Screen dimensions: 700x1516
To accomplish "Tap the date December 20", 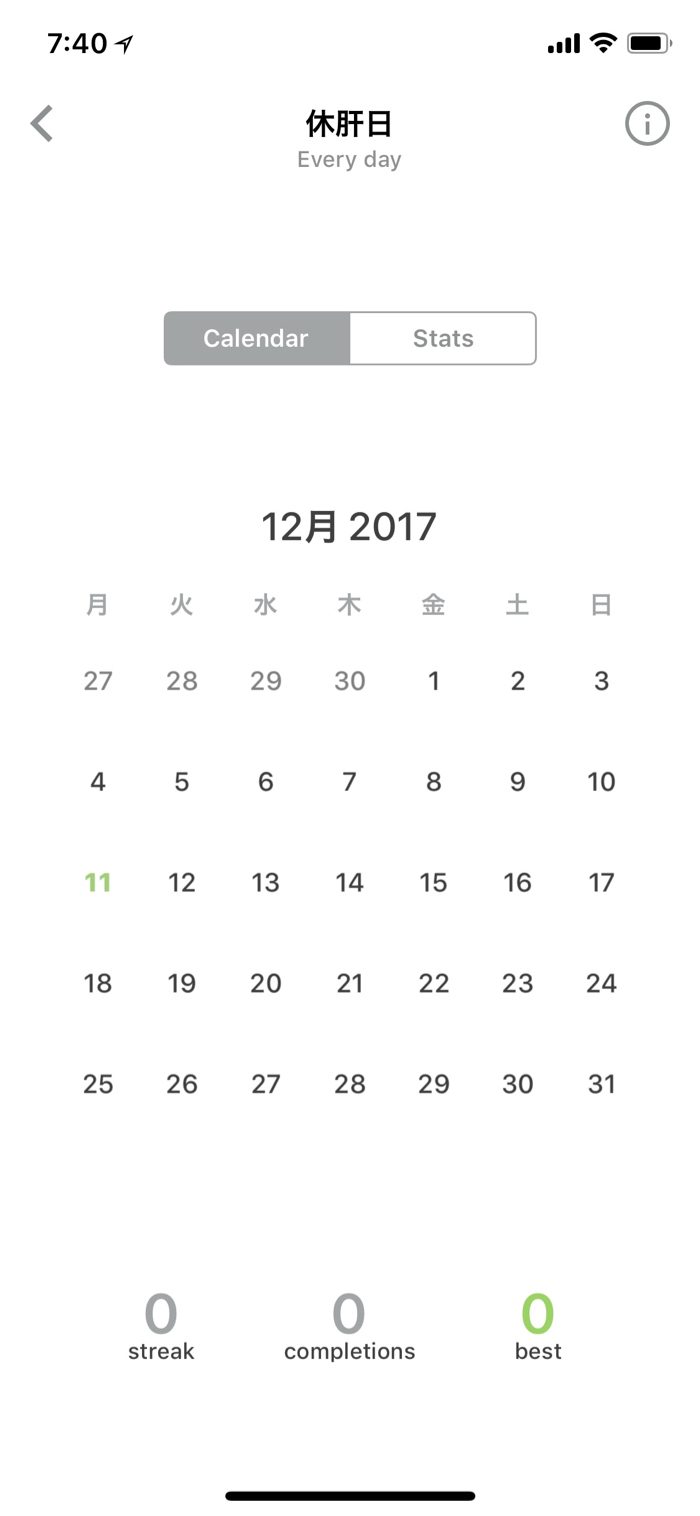I will pyautogui.click(x=265, y=983).
